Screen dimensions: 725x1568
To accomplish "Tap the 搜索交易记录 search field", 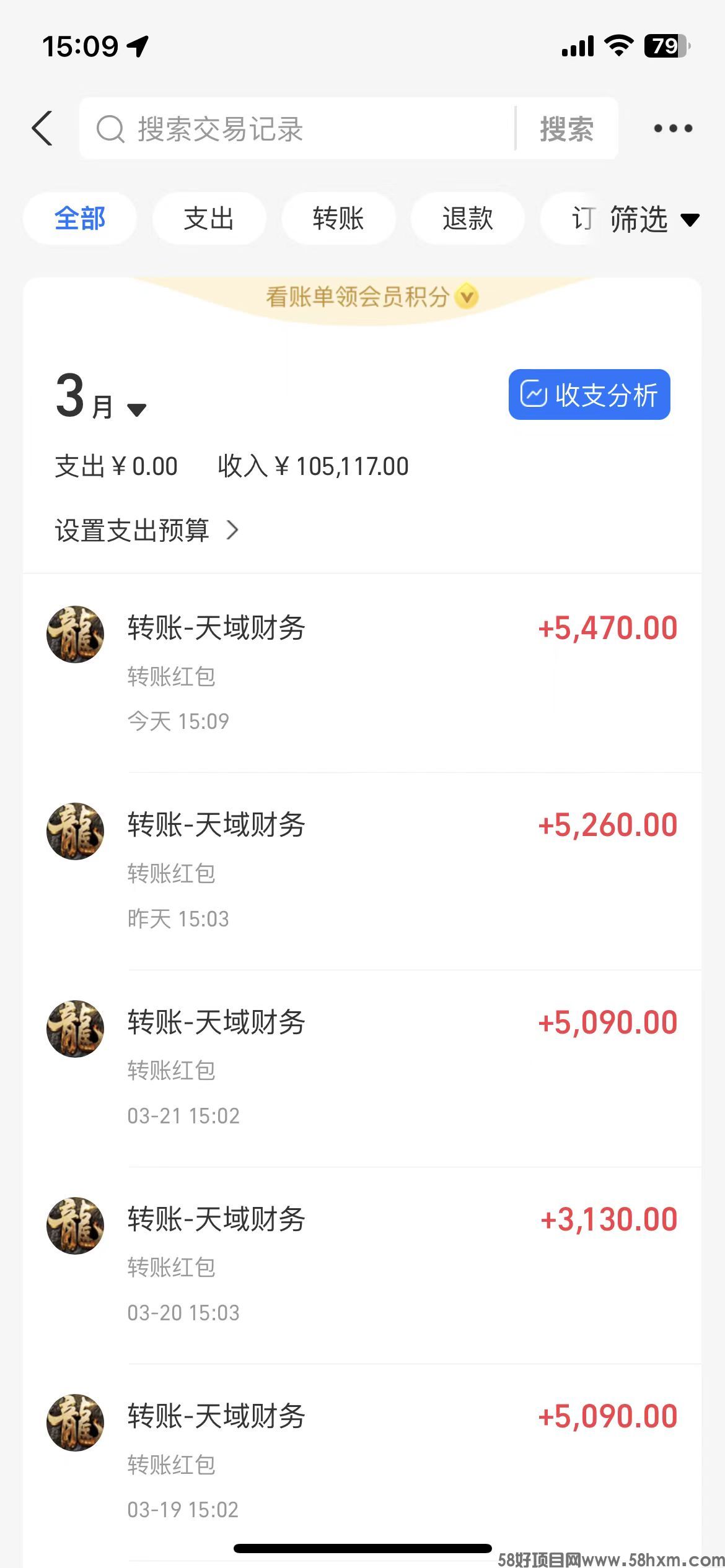I will (297, 129).
